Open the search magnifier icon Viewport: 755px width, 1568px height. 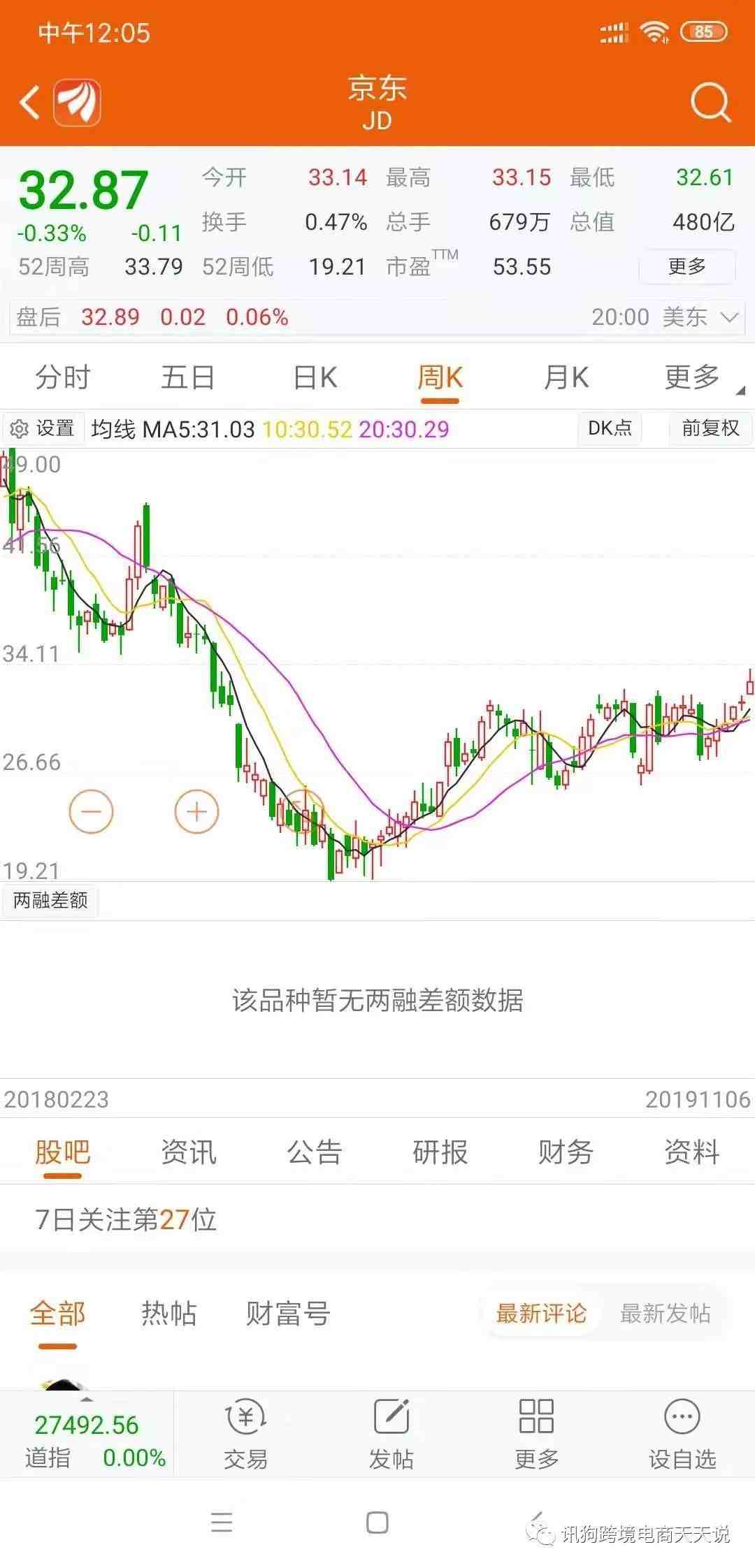pyautogui.click(x=710, y=103)
